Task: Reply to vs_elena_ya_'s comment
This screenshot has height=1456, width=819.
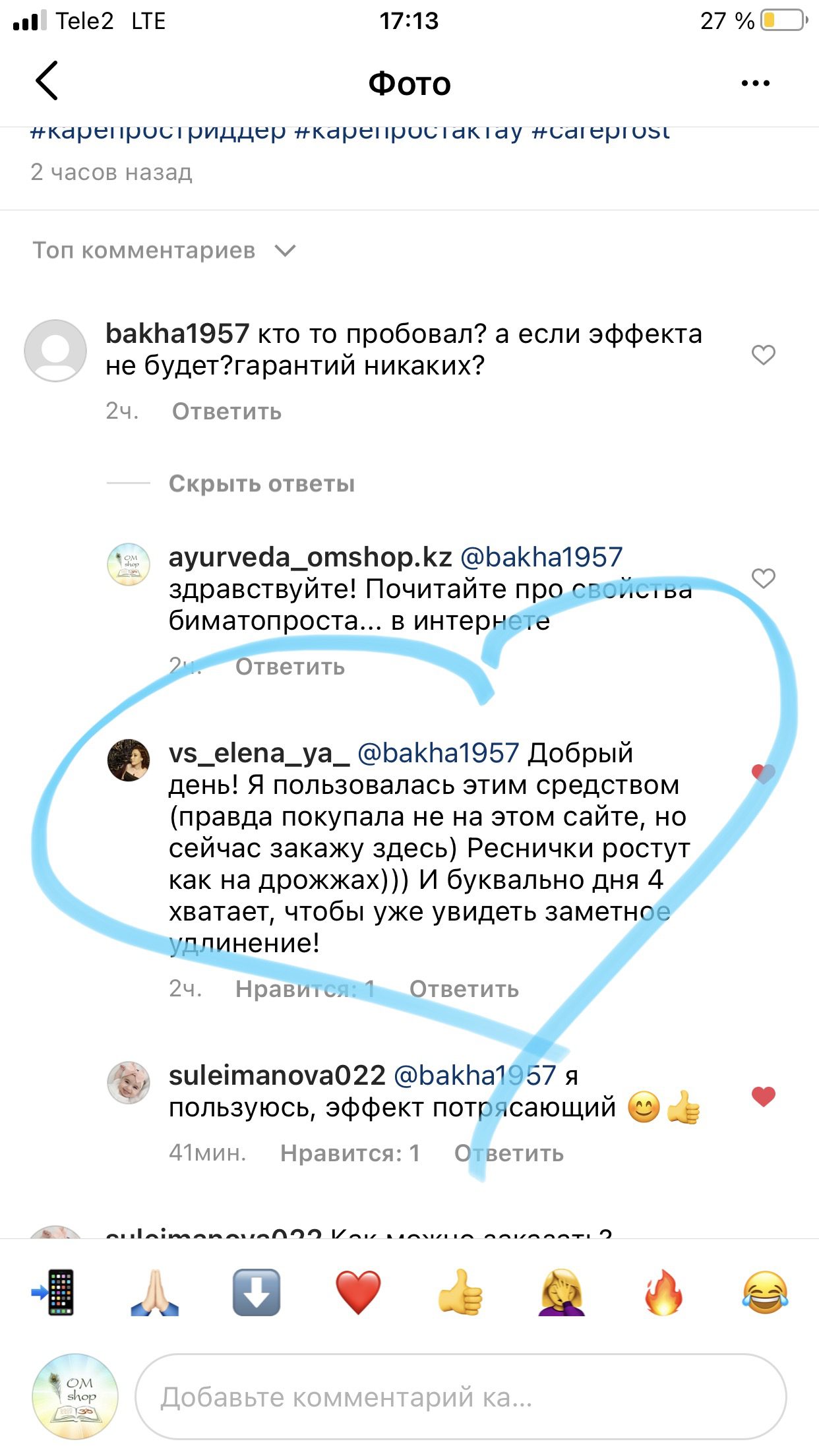Action: click(x=464, y=989)
